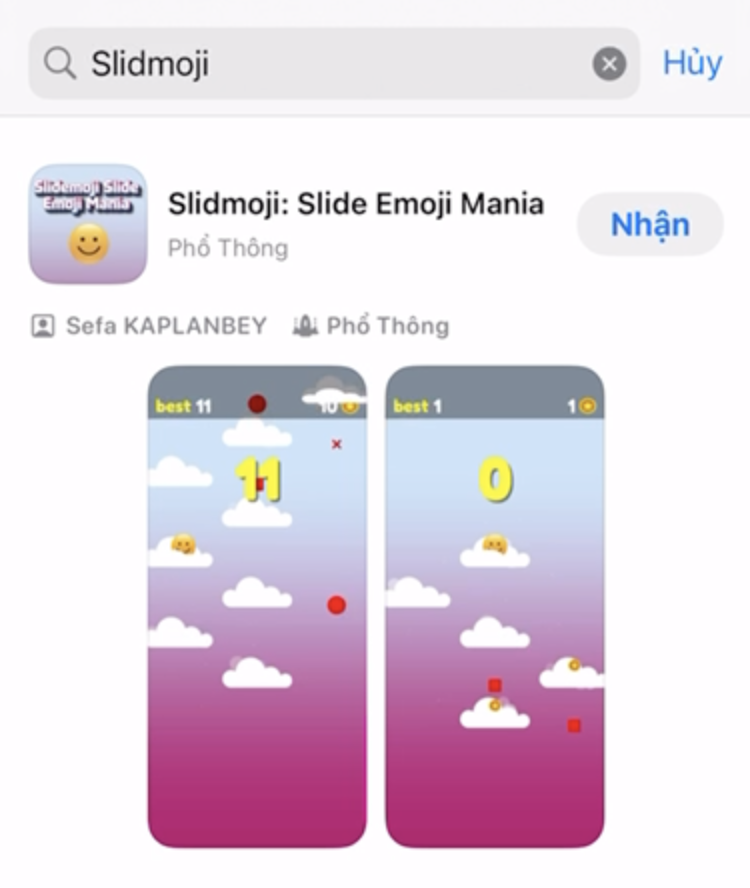750x888 pixels.
Task: Open Slidmoji: Slide Emoji Mania app page
Action: [355, 205]
